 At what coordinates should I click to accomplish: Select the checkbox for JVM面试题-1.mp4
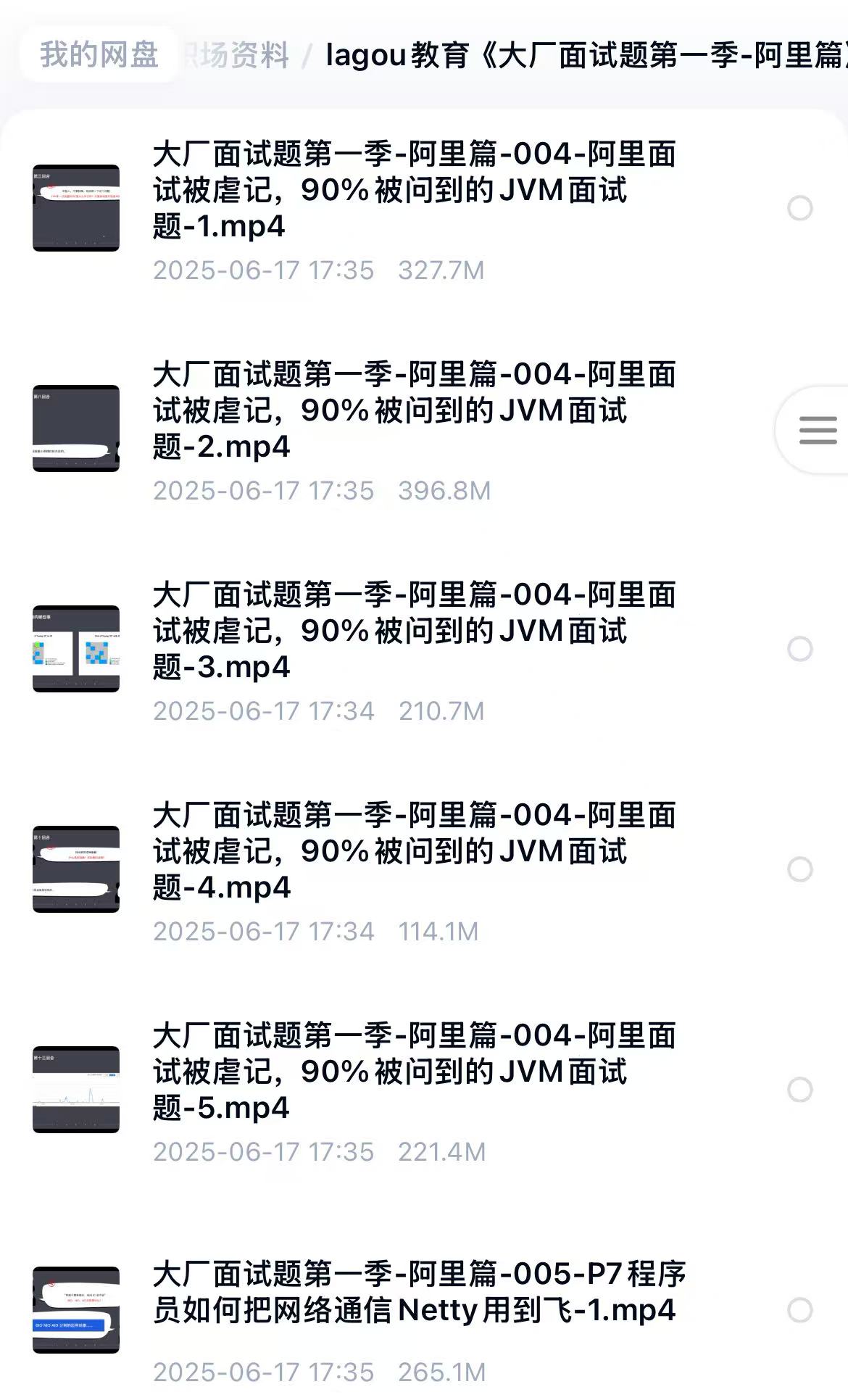(x=800, y=209)
